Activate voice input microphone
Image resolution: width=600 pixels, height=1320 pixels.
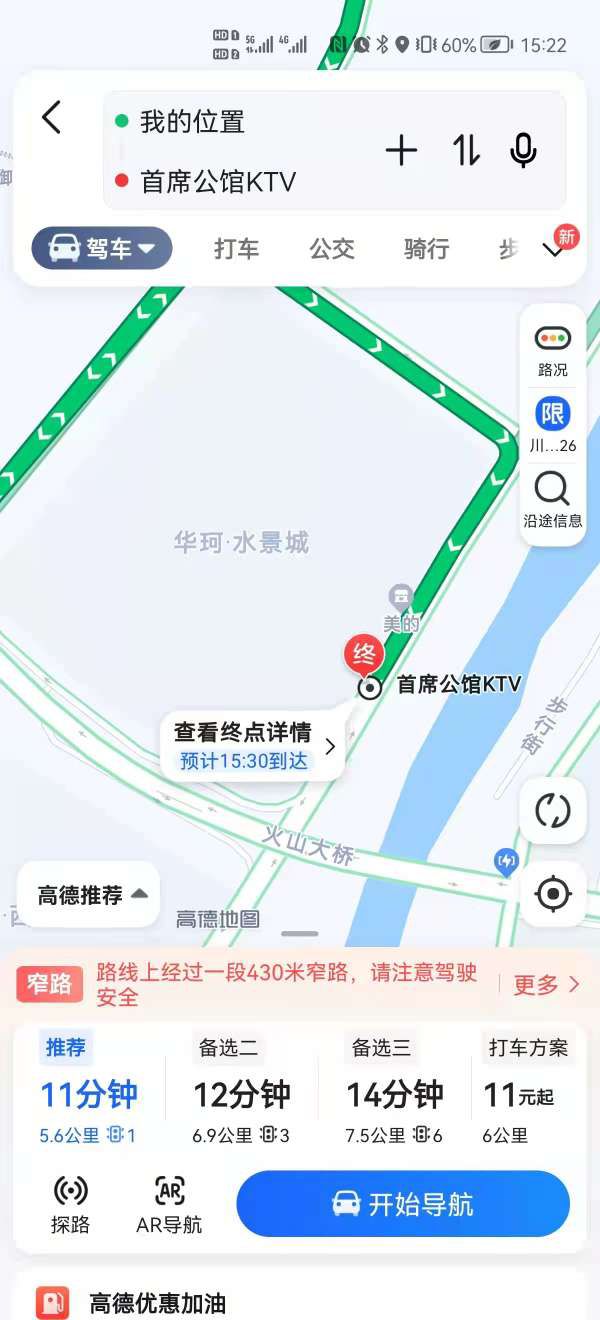click(523, 150)
